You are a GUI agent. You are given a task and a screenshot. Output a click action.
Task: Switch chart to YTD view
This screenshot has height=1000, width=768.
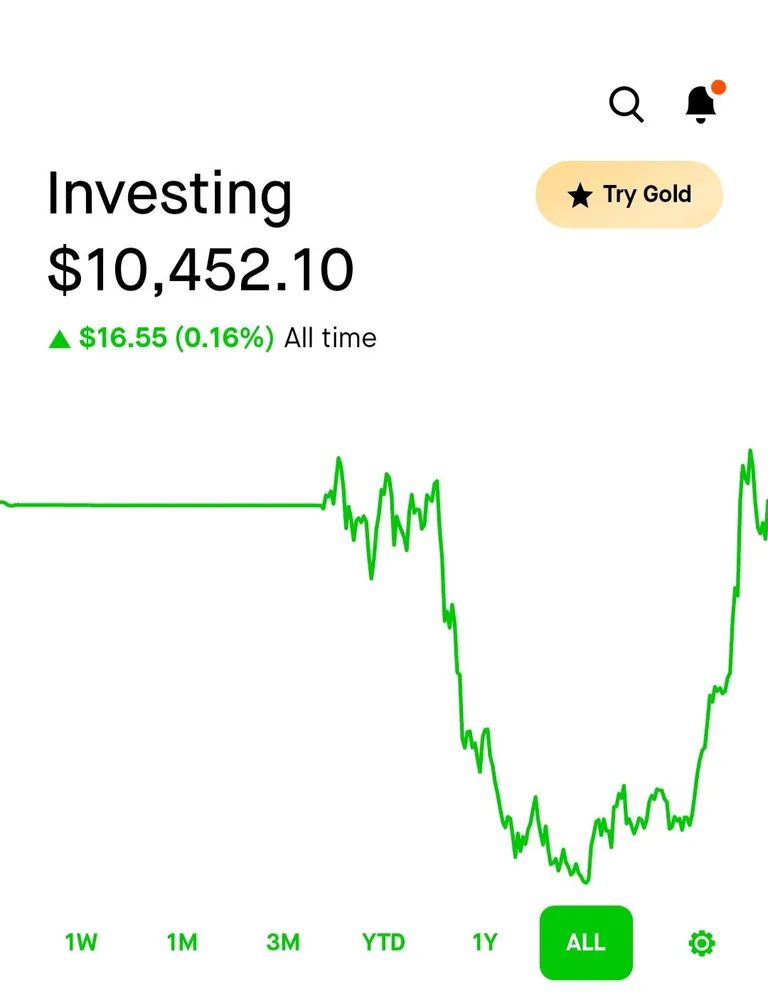click(383, 942)
